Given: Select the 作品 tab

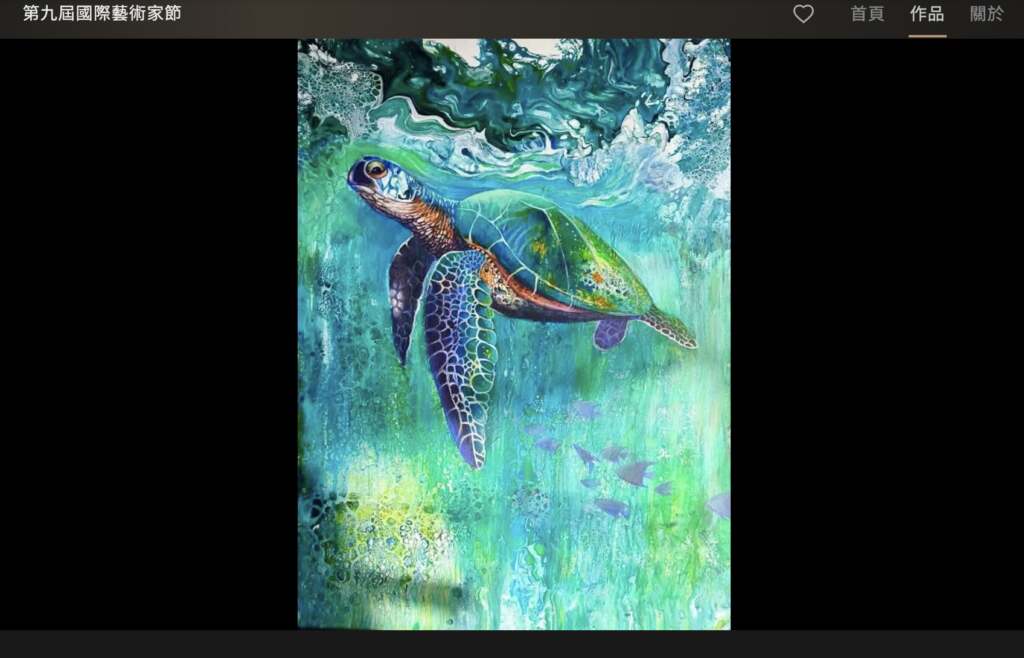Looking at the screenshot, I should pyautogui.click(x=927, y=14).
